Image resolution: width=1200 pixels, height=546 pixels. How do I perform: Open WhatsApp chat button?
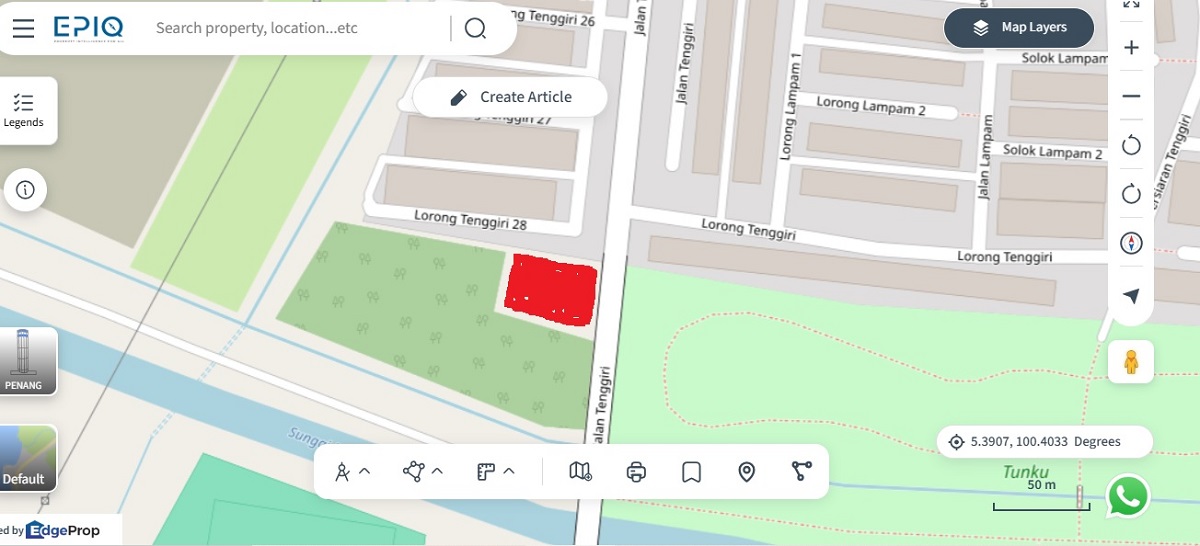1128,496
